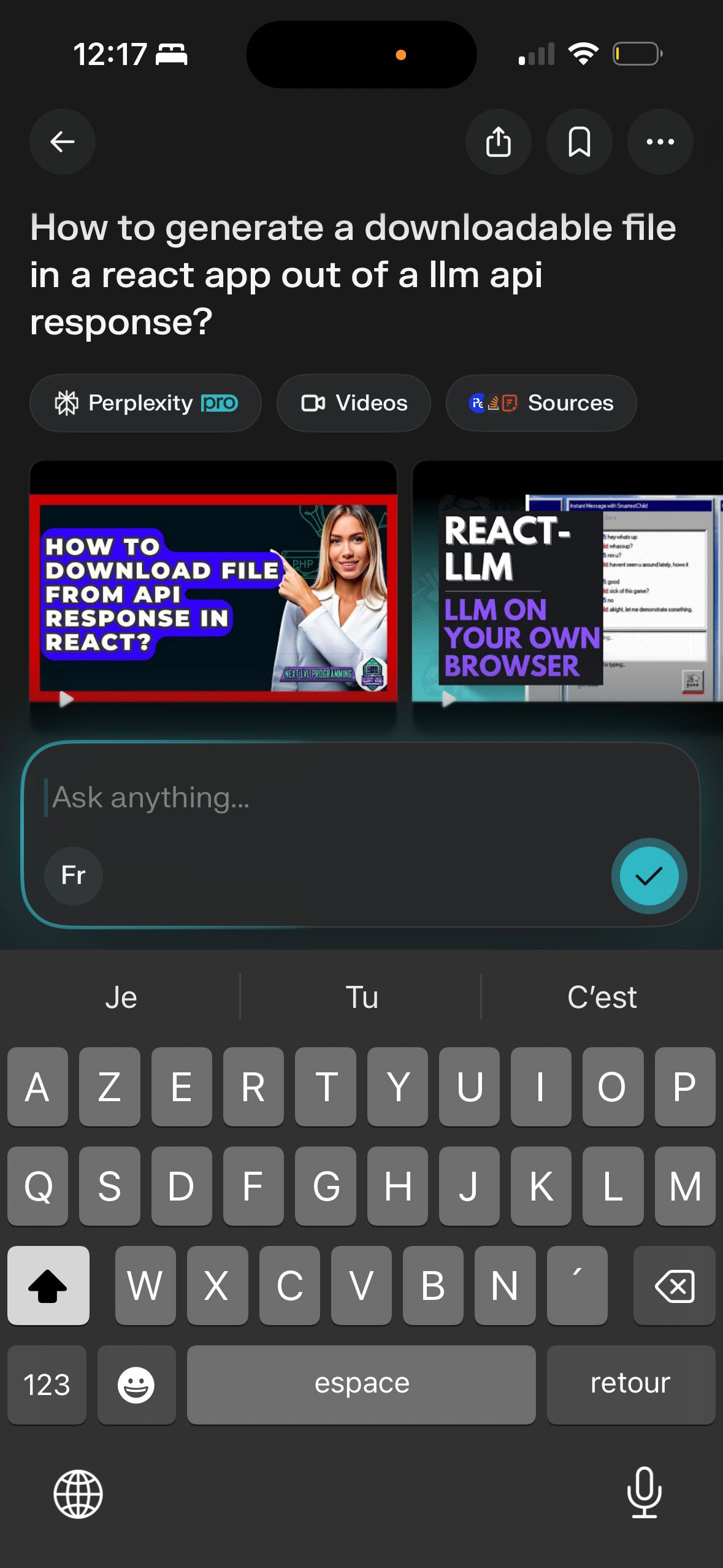Bookmark this thread

pos(580,142)
